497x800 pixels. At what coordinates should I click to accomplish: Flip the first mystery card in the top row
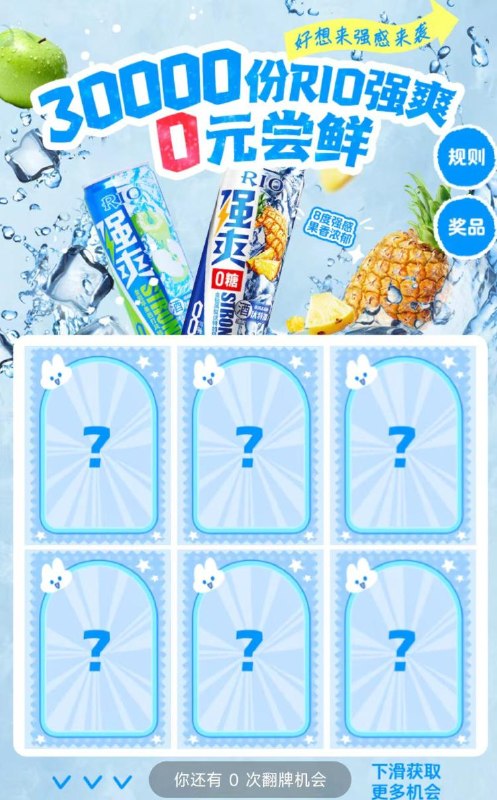tap(97, 444)
